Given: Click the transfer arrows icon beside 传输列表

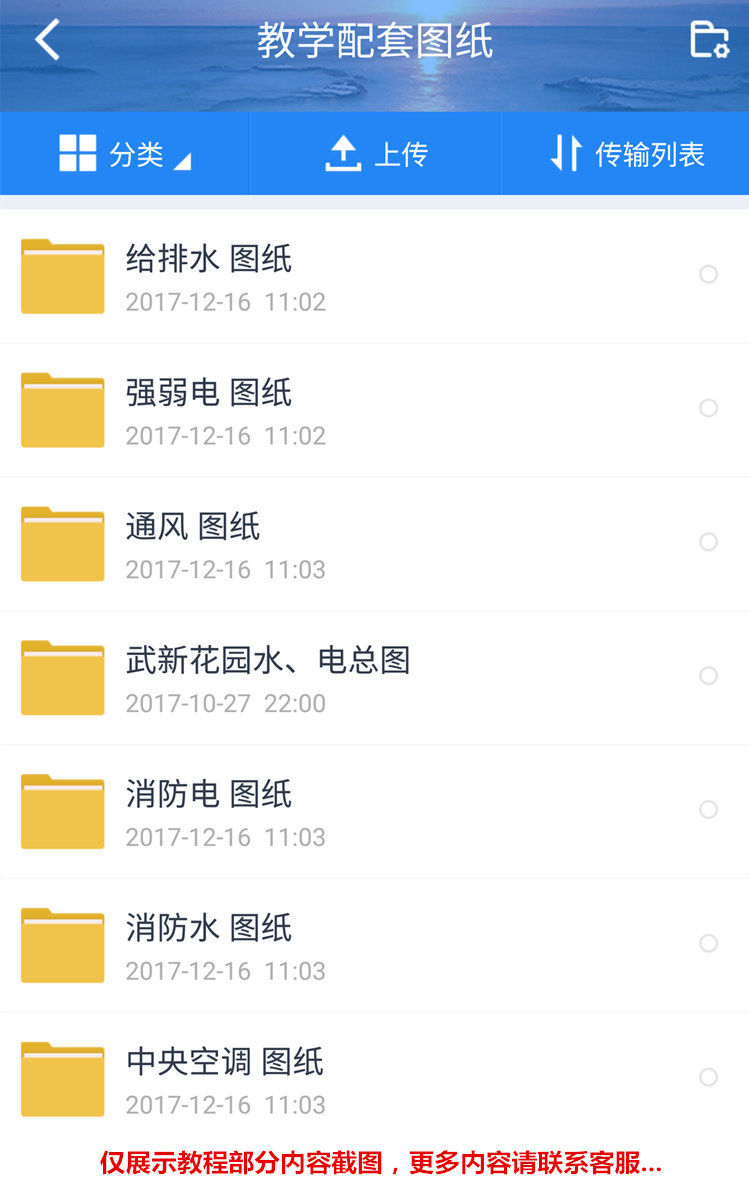Looking at the screenshot, I should [567, 152].
